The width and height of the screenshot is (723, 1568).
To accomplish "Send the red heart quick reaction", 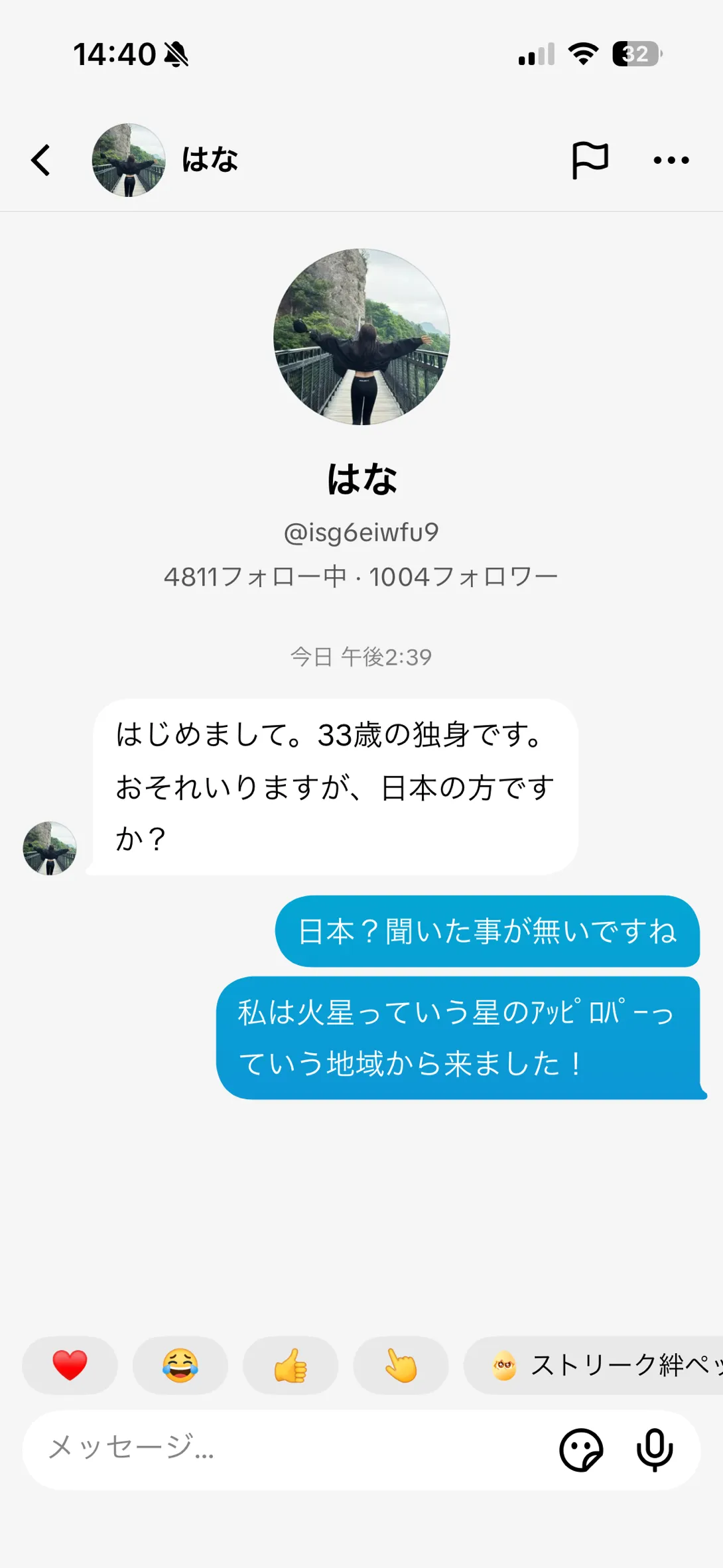I will coord(70,1366).
